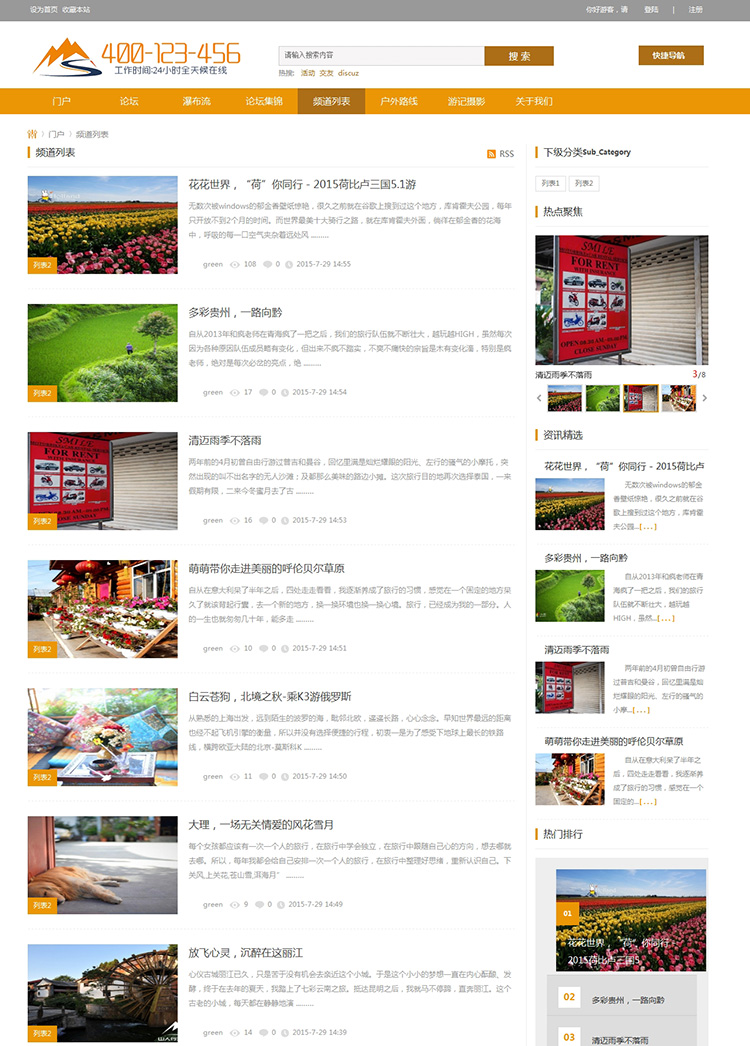Tap the 搜索 search button
The height and width of the screenshot is (1046, 750).
tap(518, 56)
